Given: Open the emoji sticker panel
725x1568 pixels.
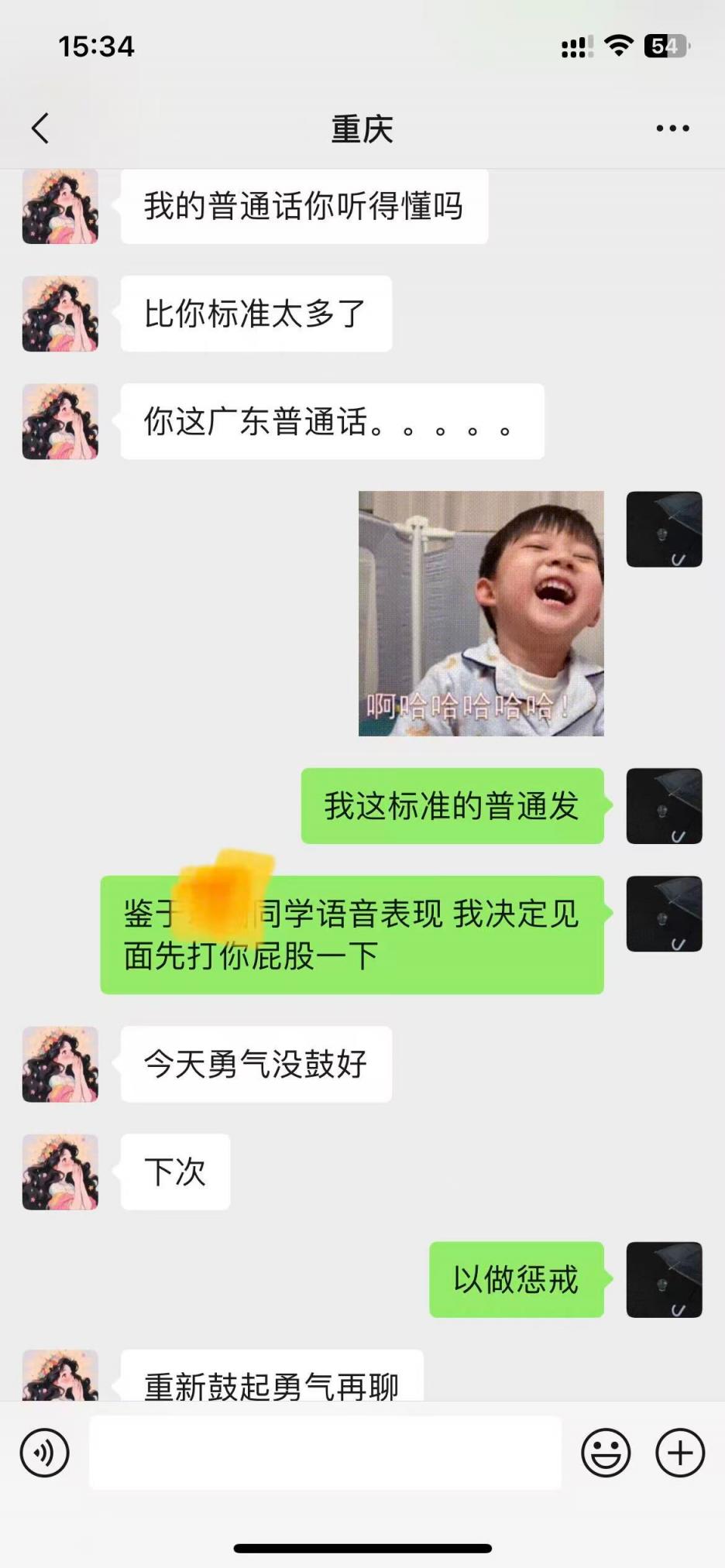Looking at the screenshot, I should tap(606, 1453).
